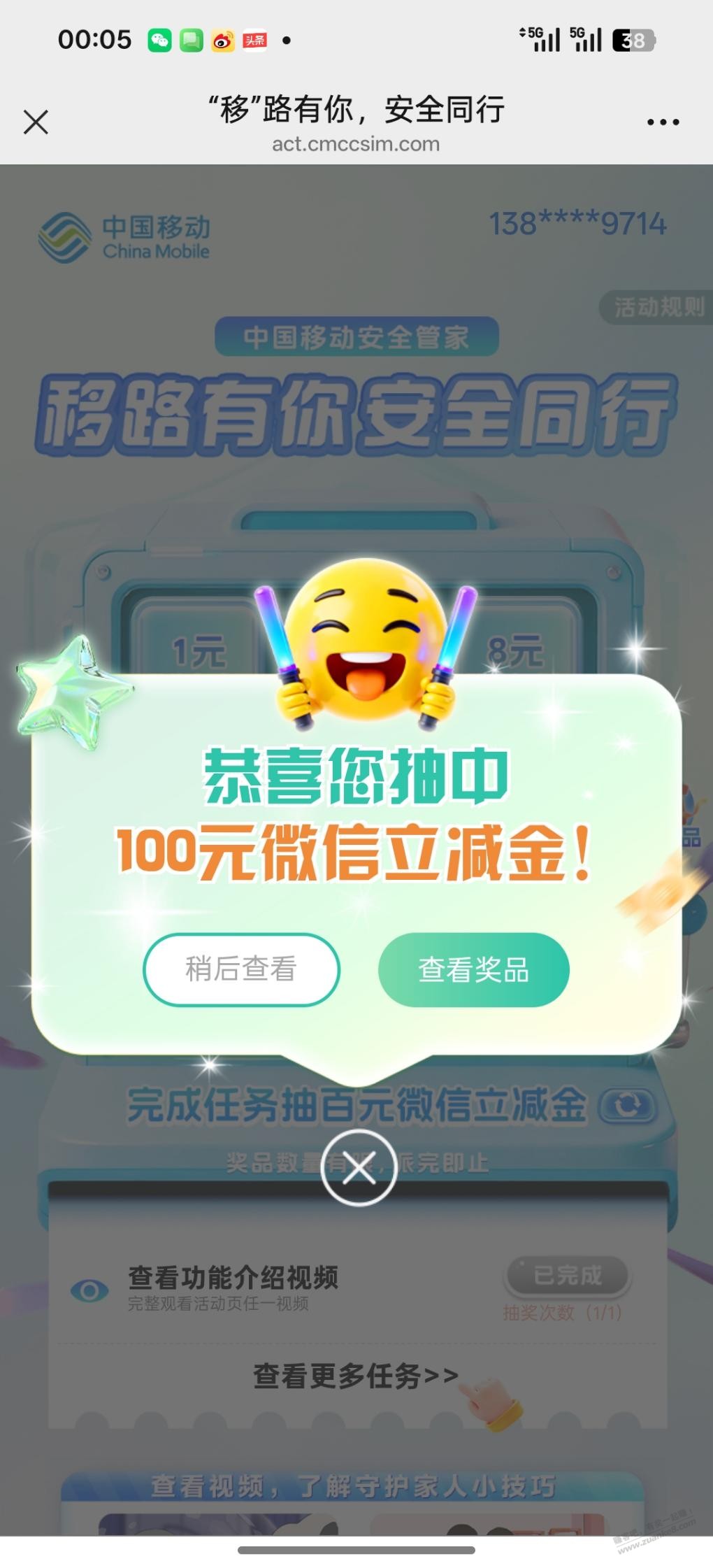This screenshot has width=713, height=1568.
Task: Dismiss the prize popup with circle X
Action: (x=359, y=1168)
